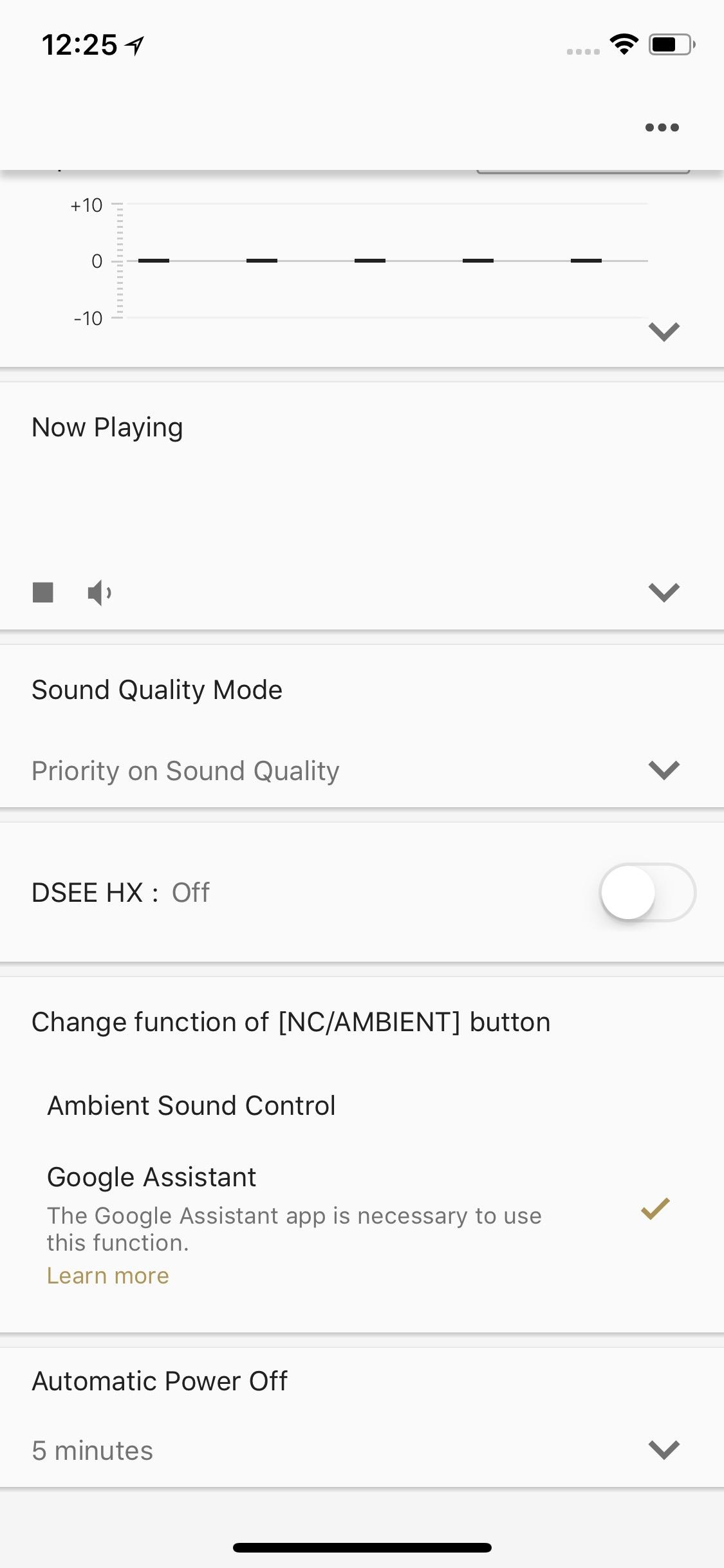Select Google Assistant for NC/AMBIENT button
Image resolution: width=724 pixels, height=1568 pixels.
pos(152,1177)
